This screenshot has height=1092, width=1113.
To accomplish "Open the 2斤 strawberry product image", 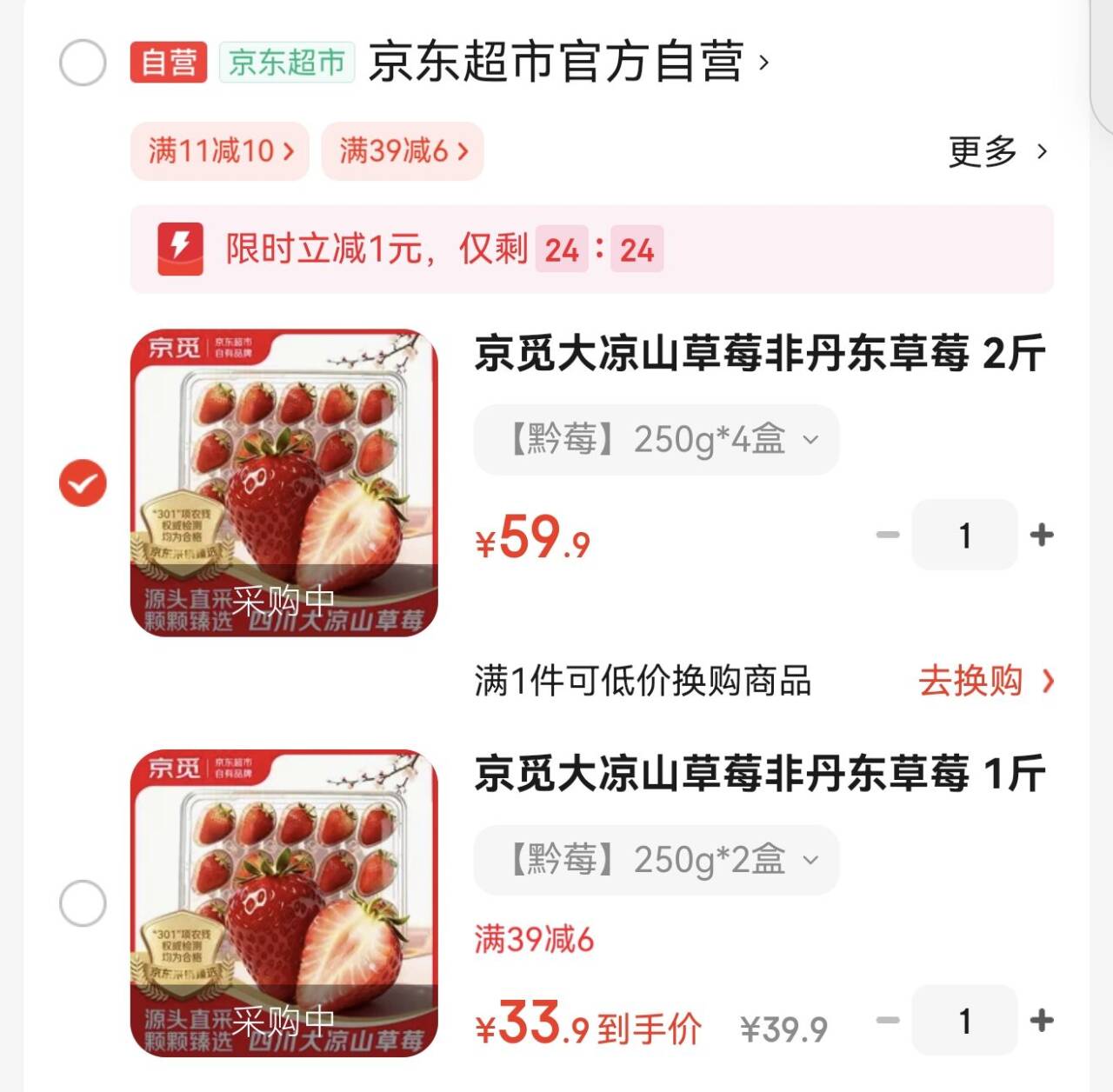I will coord(283,483).
